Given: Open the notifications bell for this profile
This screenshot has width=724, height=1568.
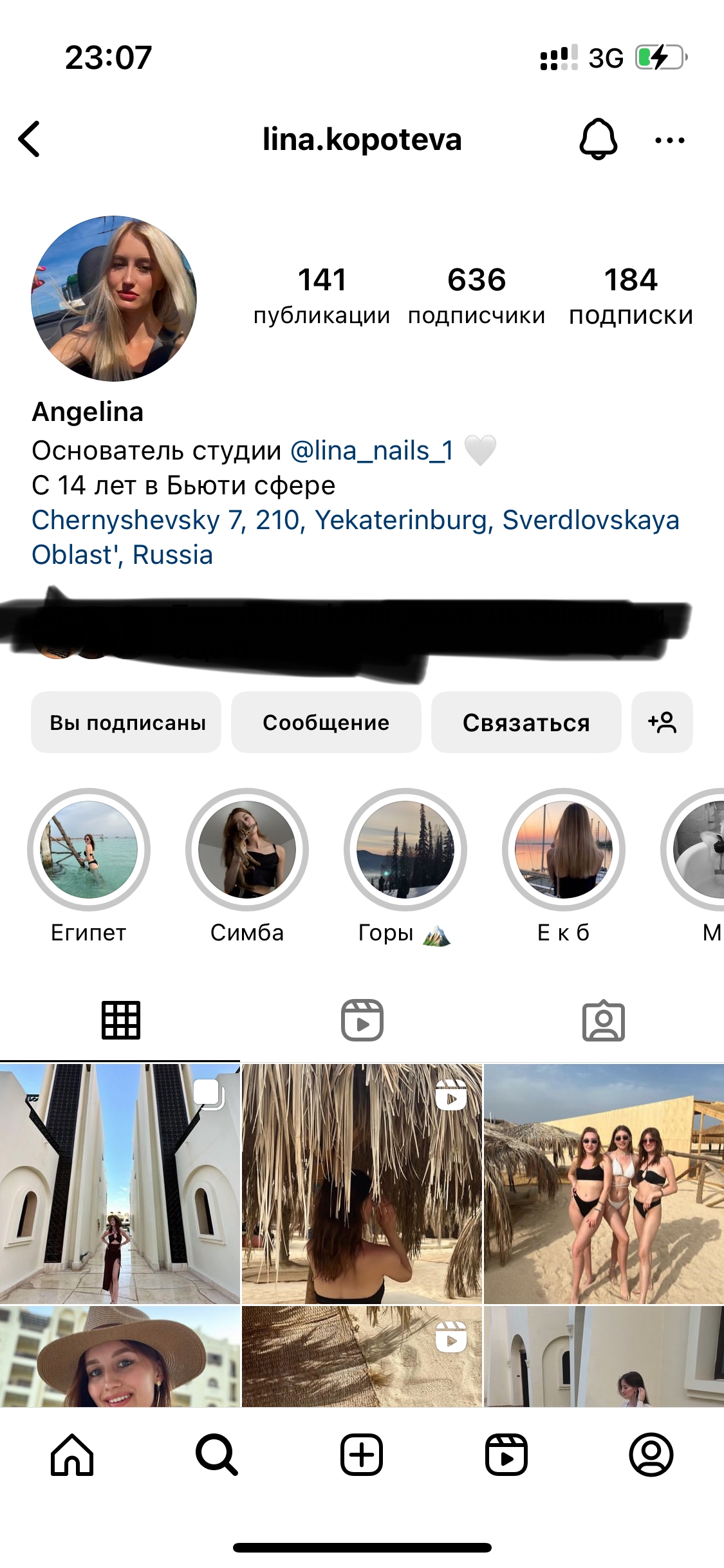Looking at the screenshot, I should 599,139.
